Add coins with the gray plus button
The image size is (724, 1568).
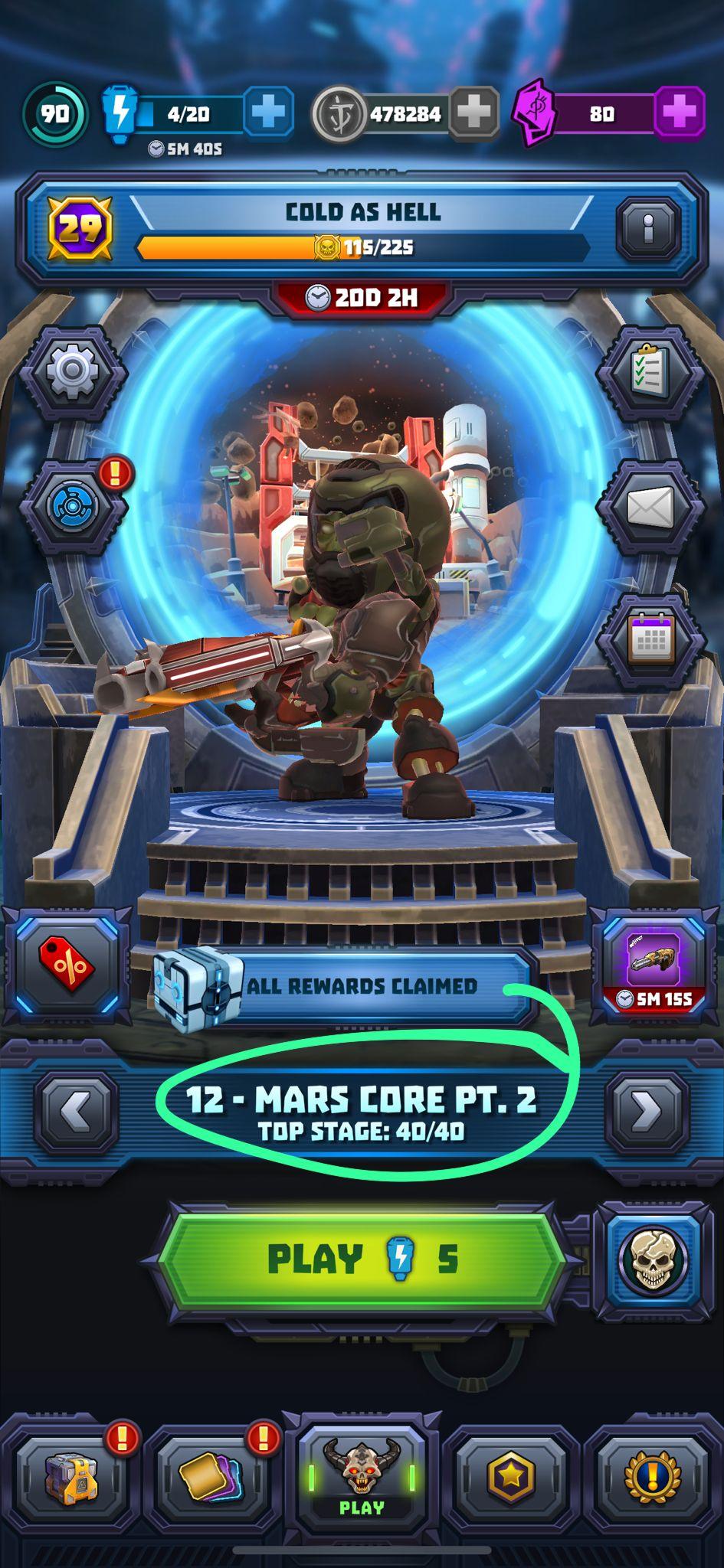pyautogui.click(x=473, y=114)
